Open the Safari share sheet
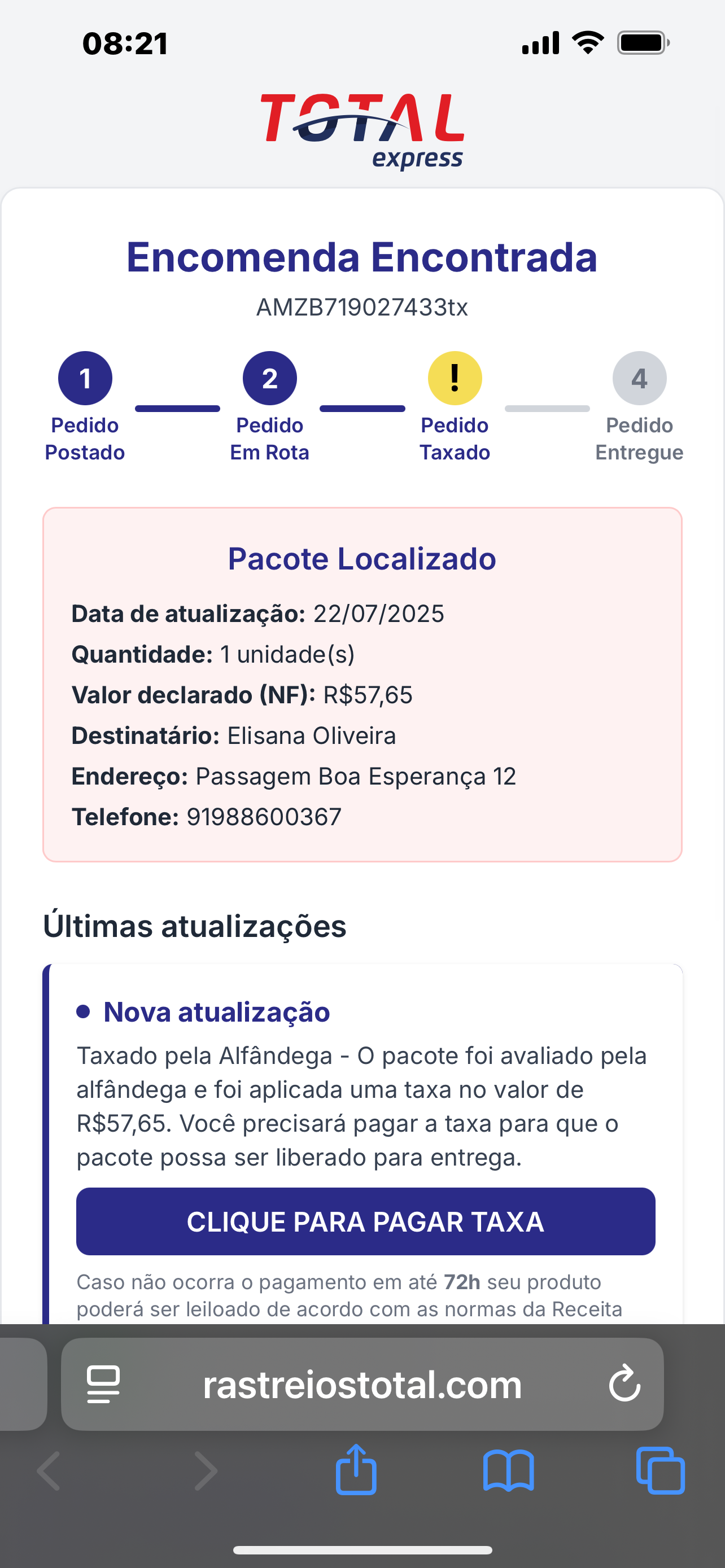 (x=356, y=1470)
